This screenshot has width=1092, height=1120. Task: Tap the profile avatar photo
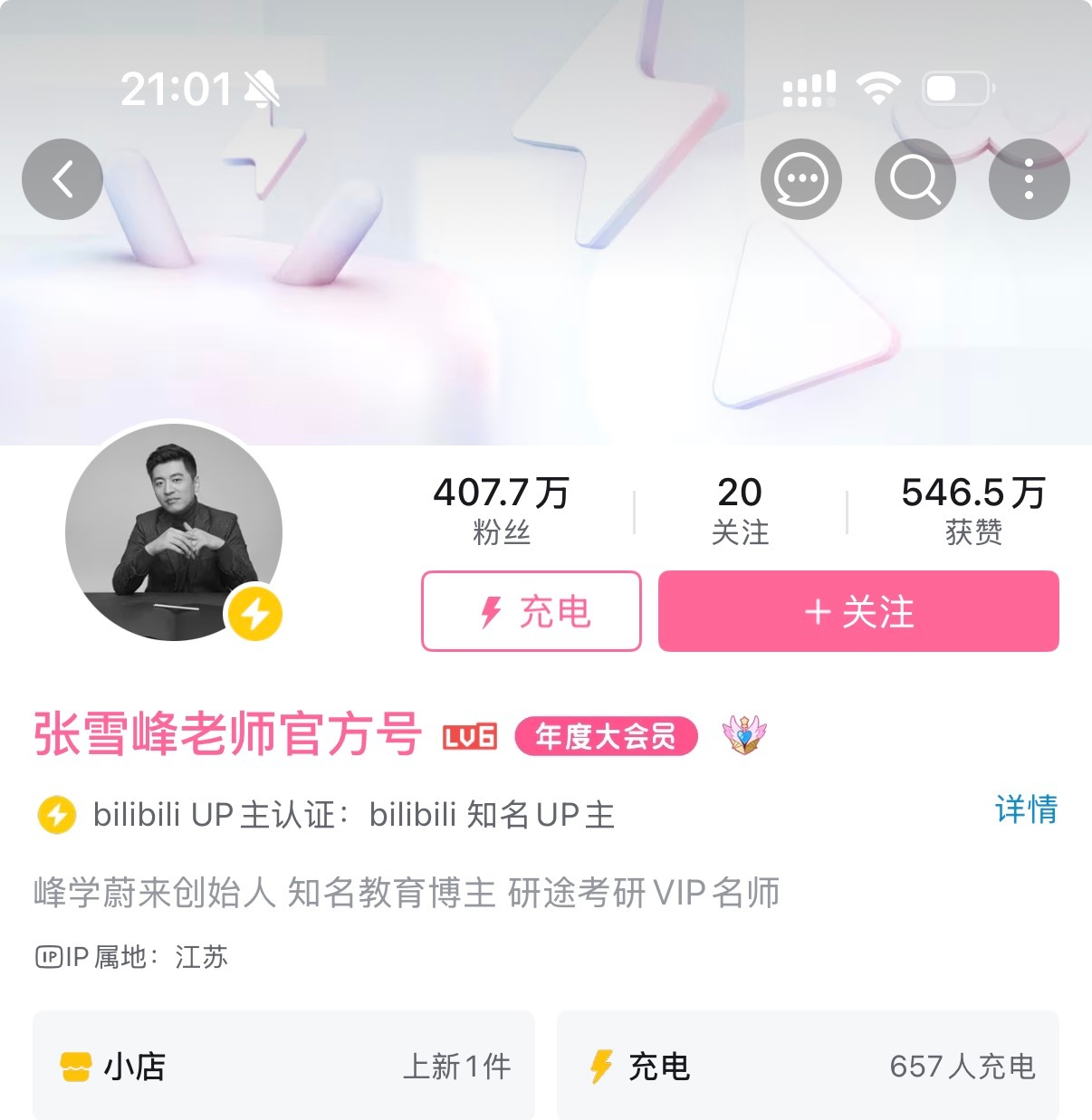click(x=174, y=534)
